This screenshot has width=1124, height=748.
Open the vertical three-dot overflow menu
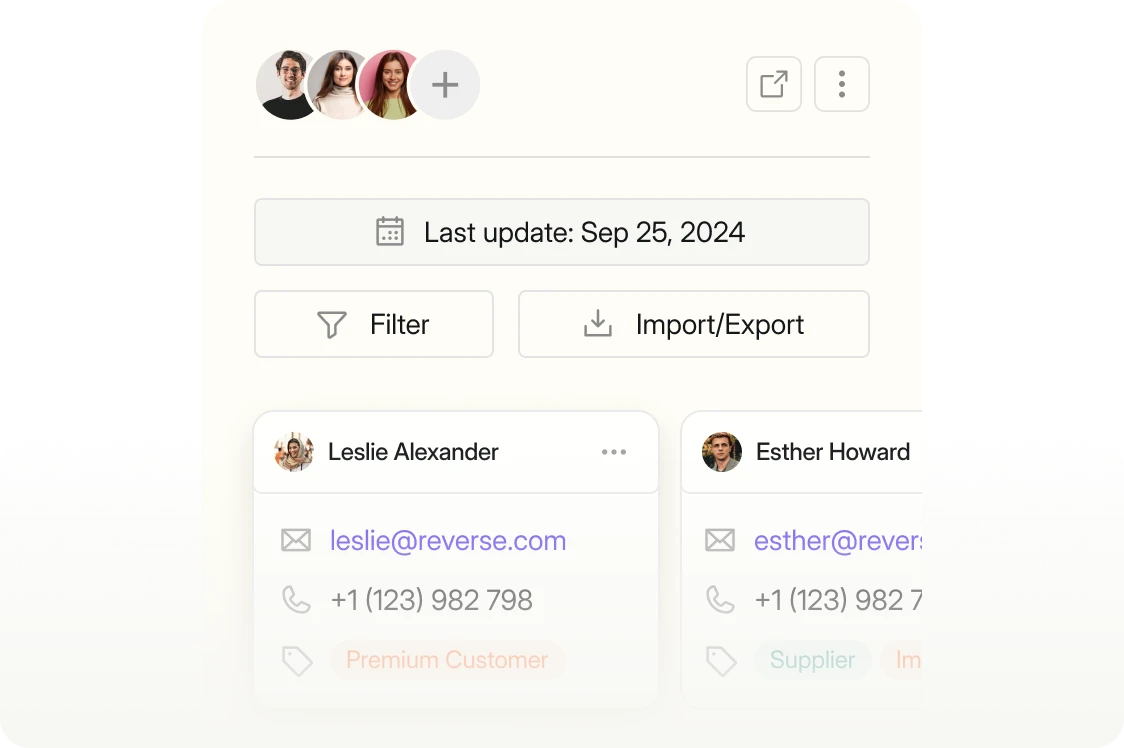(842, 84)
